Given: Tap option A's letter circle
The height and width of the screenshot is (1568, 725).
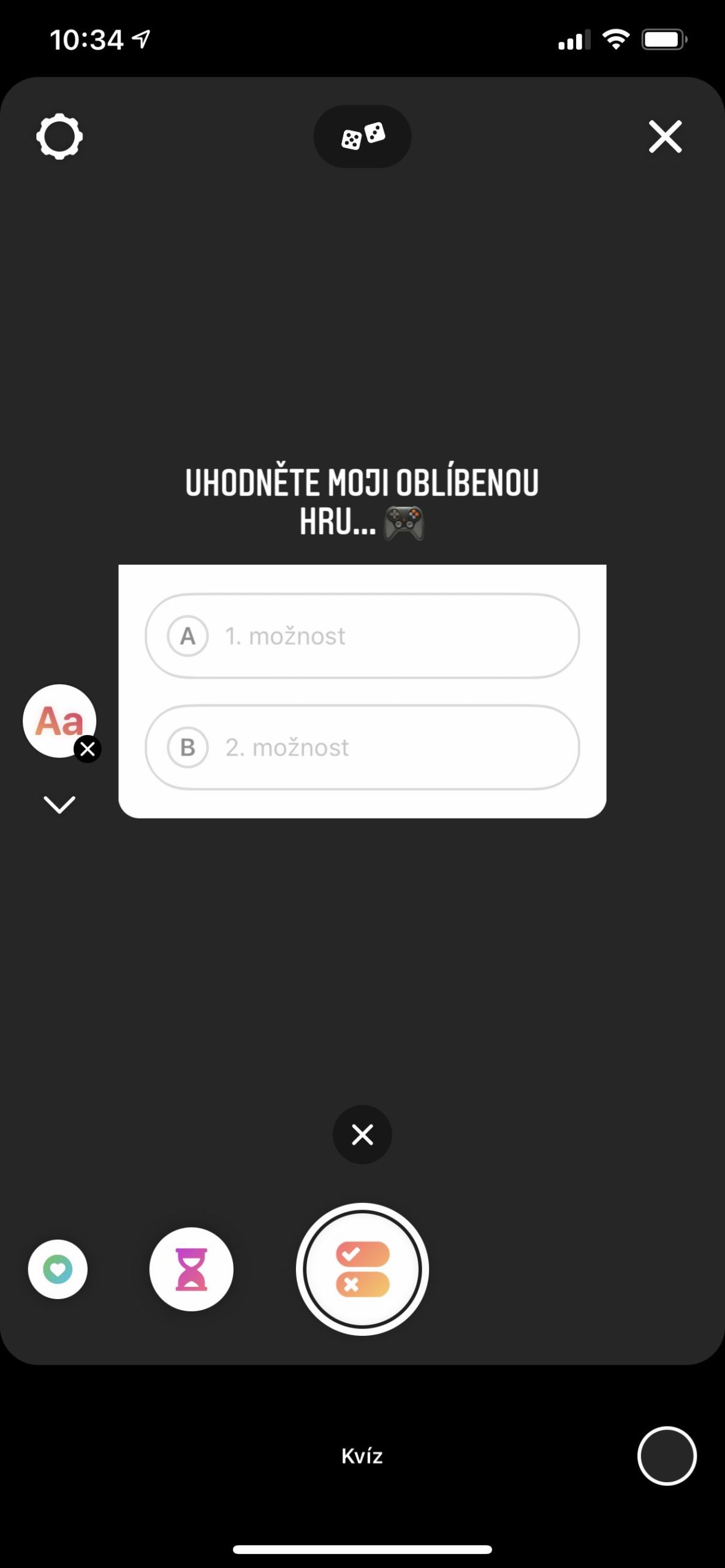Looking at the screenshot, I should point(187,636).
